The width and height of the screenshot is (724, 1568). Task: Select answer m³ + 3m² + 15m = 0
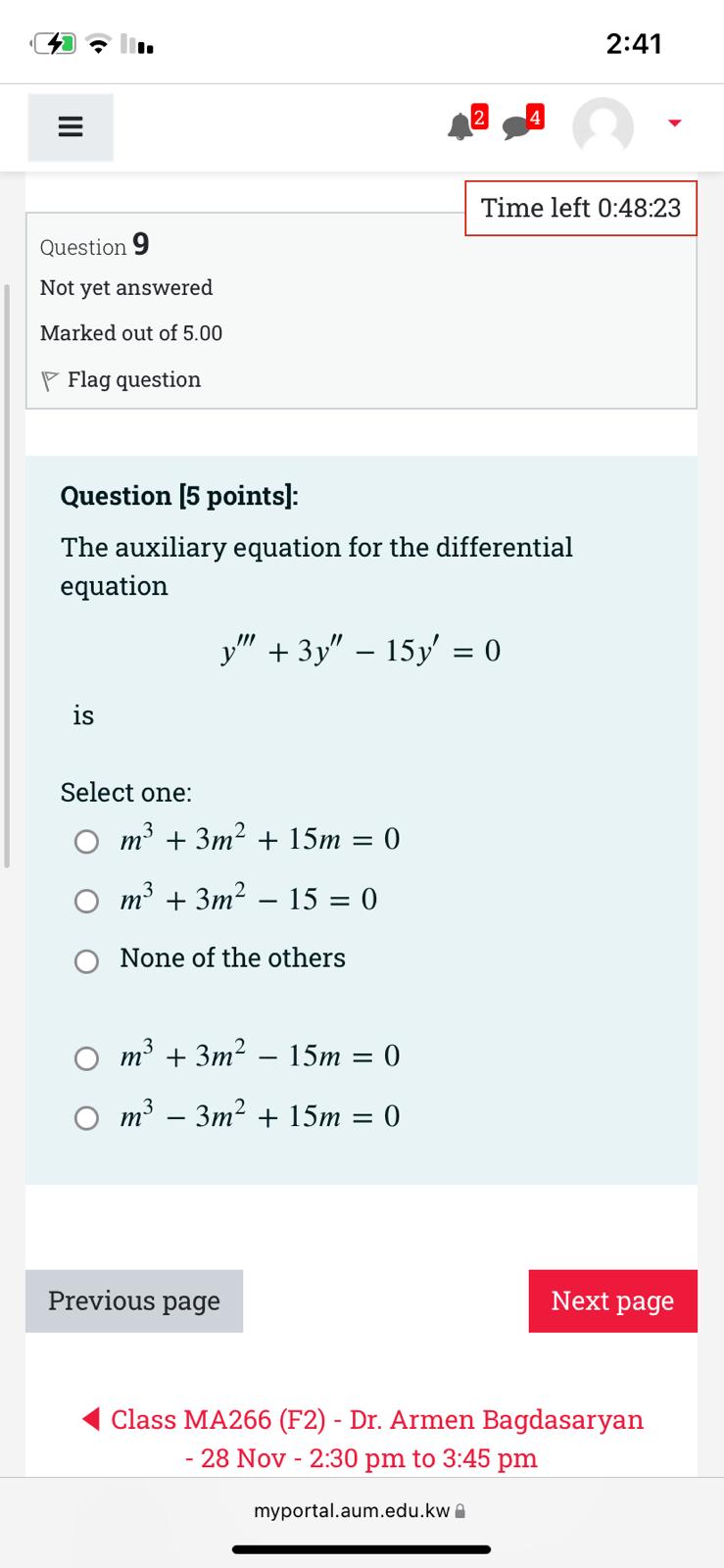click(86, 840)
